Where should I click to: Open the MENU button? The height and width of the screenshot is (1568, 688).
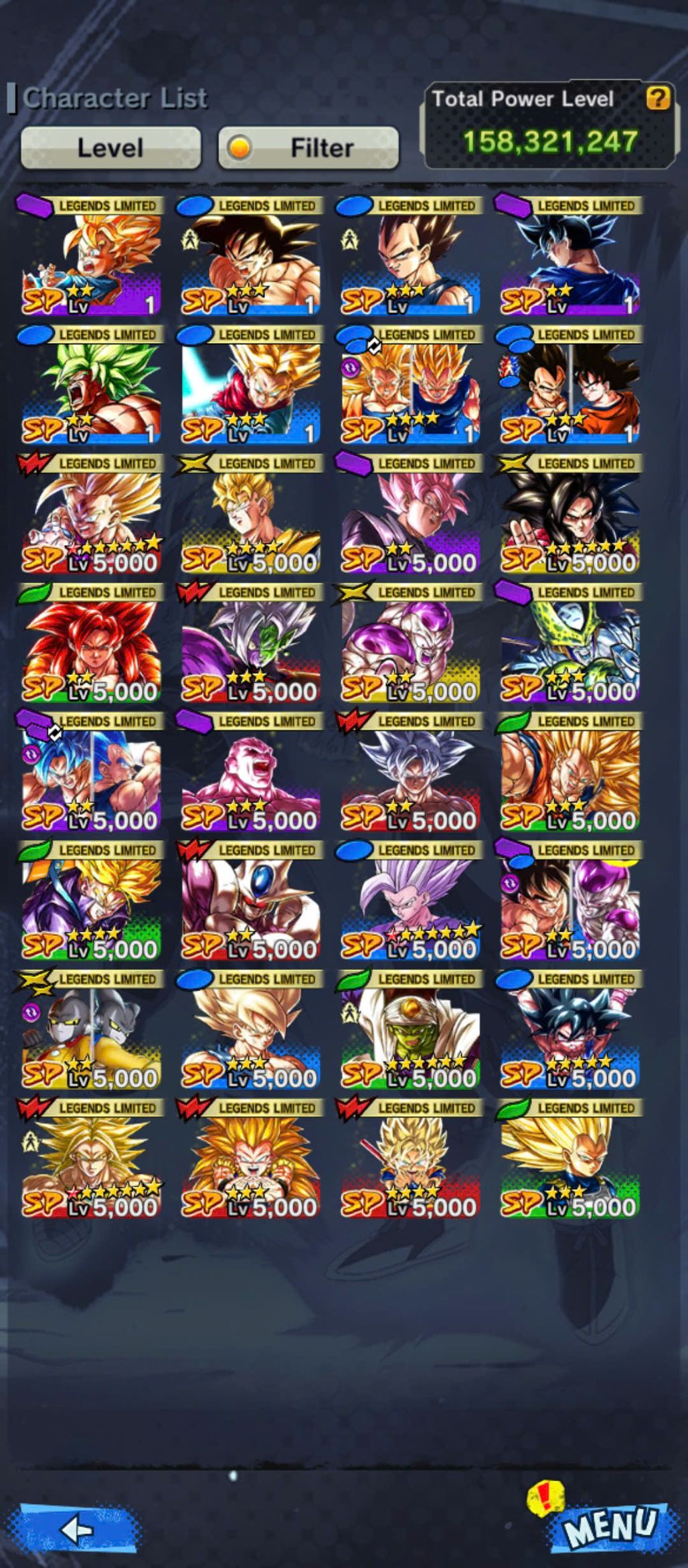[x=610, y=1526]
